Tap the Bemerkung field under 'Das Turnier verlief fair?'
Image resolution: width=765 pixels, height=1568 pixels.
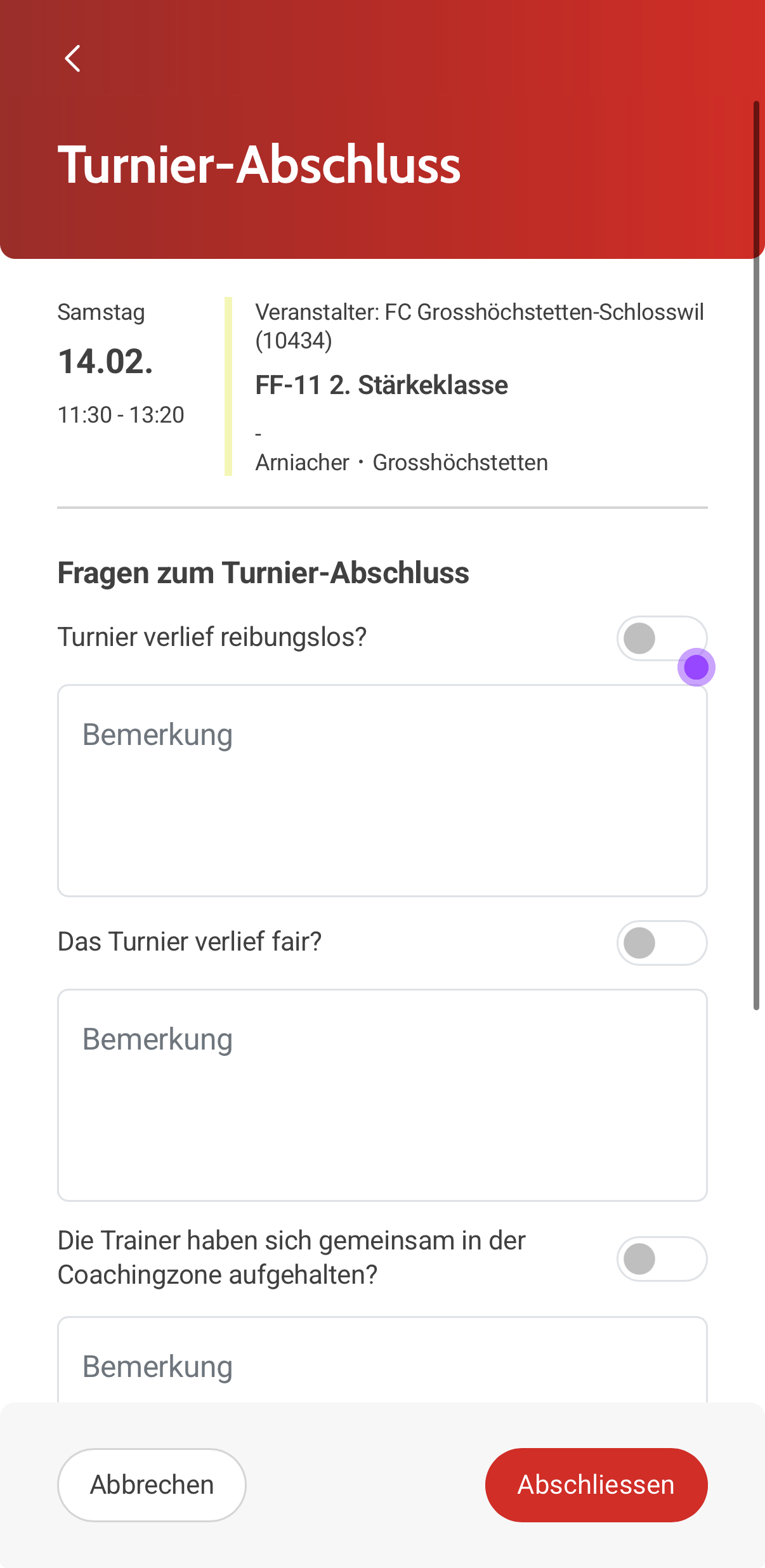[382, 1095]
